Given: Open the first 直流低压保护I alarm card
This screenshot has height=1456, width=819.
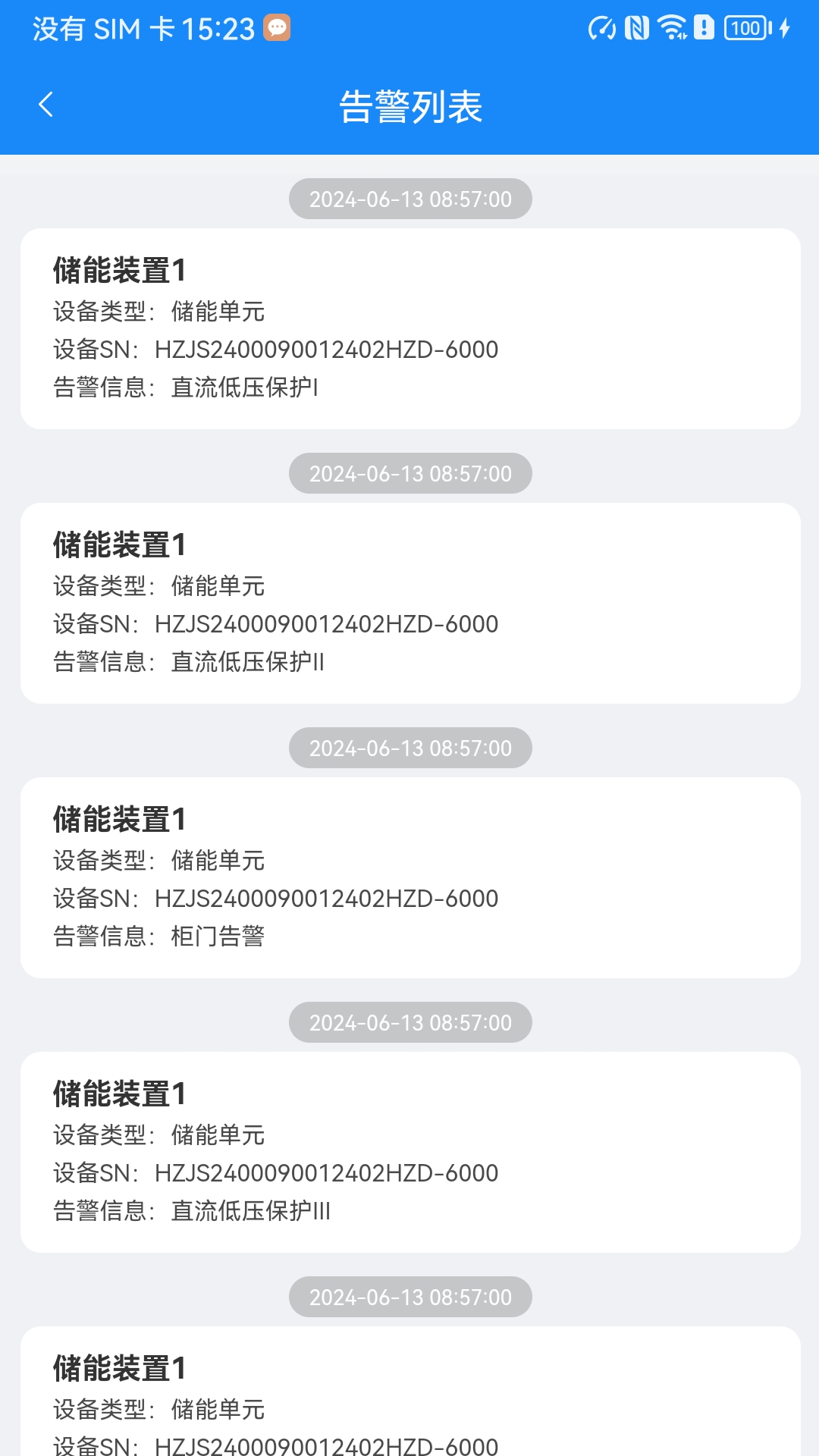Looking at the screenshot, I should pyautogui.click(x=409, y=326).
